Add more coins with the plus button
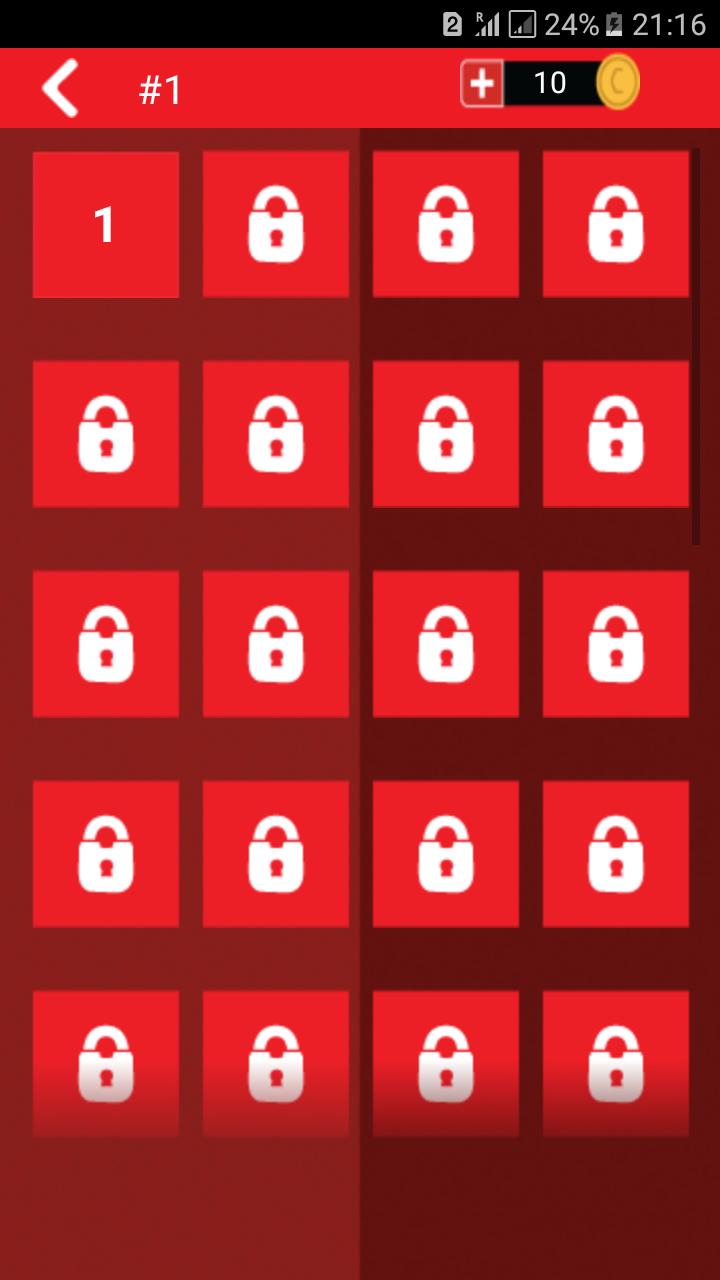 click(482, 84)
